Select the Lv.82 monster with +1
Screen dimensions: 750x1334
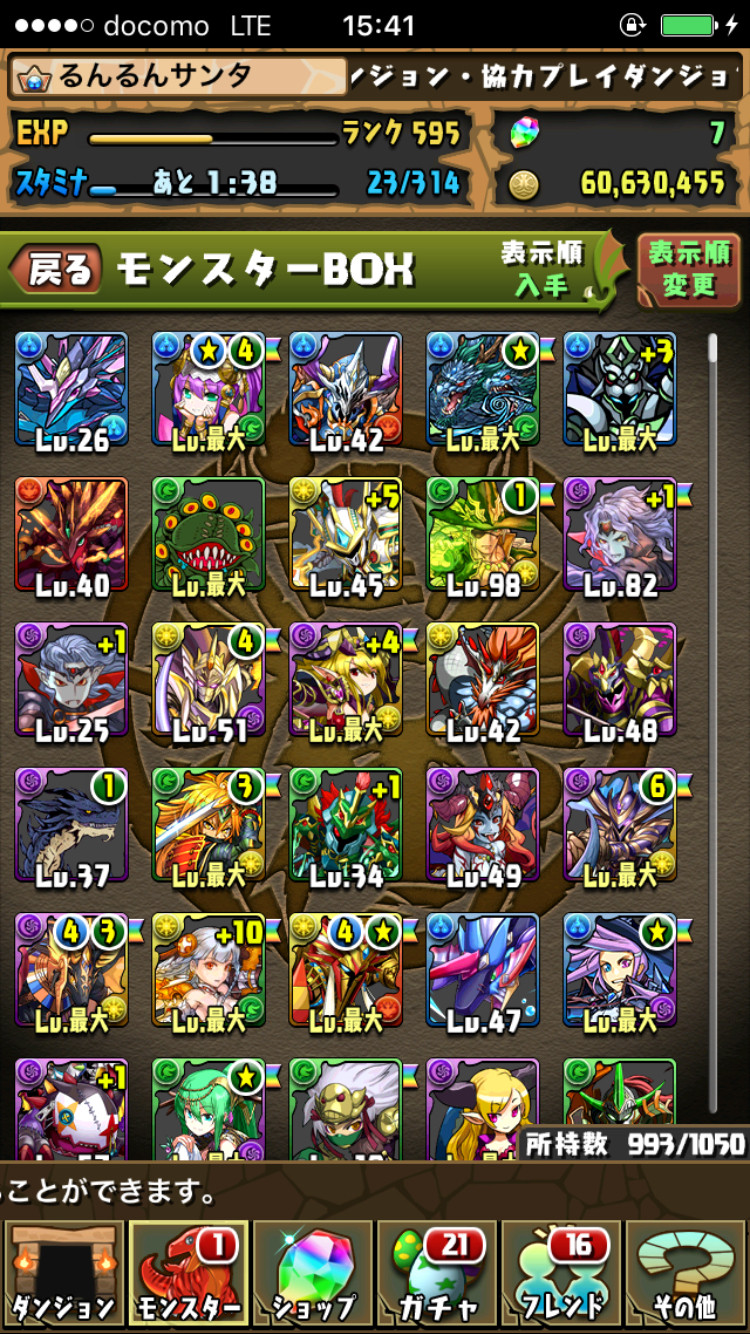620,534
